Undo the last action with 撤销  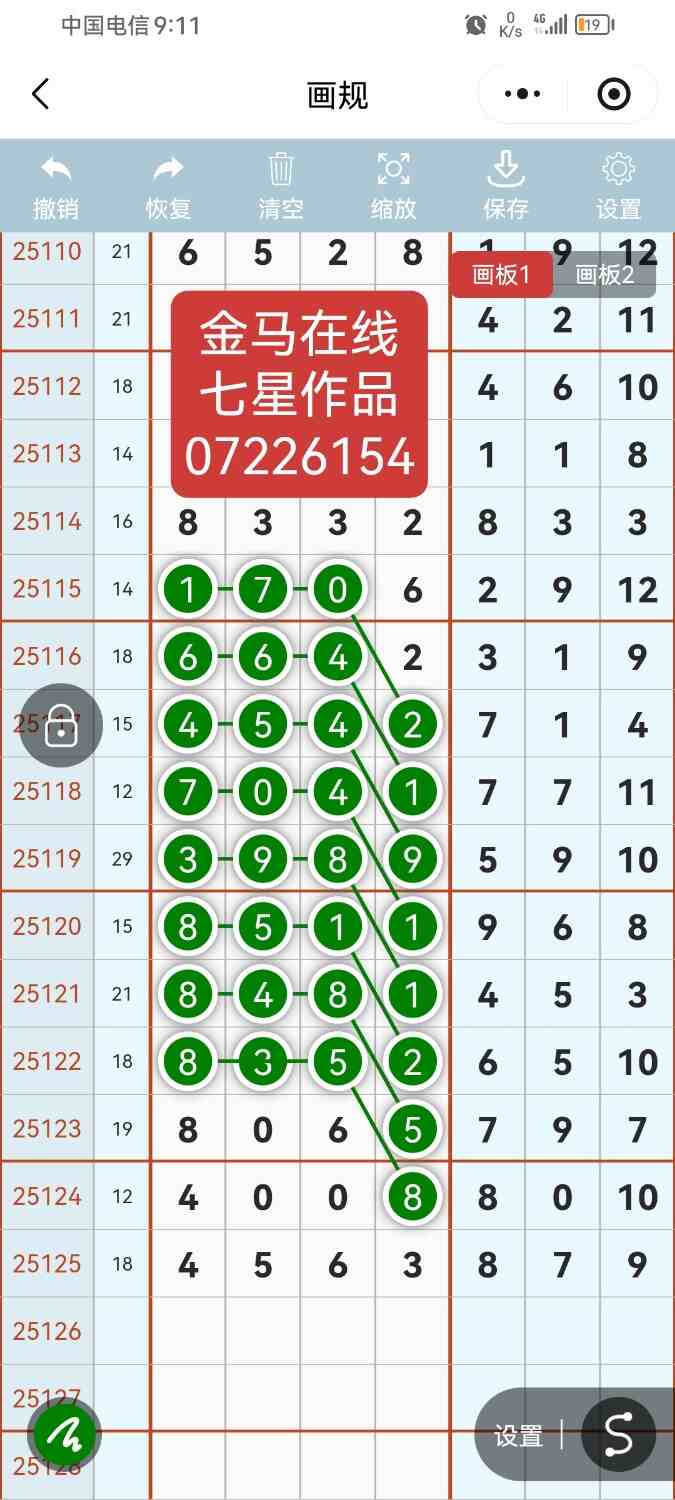[x=56, y=186]
